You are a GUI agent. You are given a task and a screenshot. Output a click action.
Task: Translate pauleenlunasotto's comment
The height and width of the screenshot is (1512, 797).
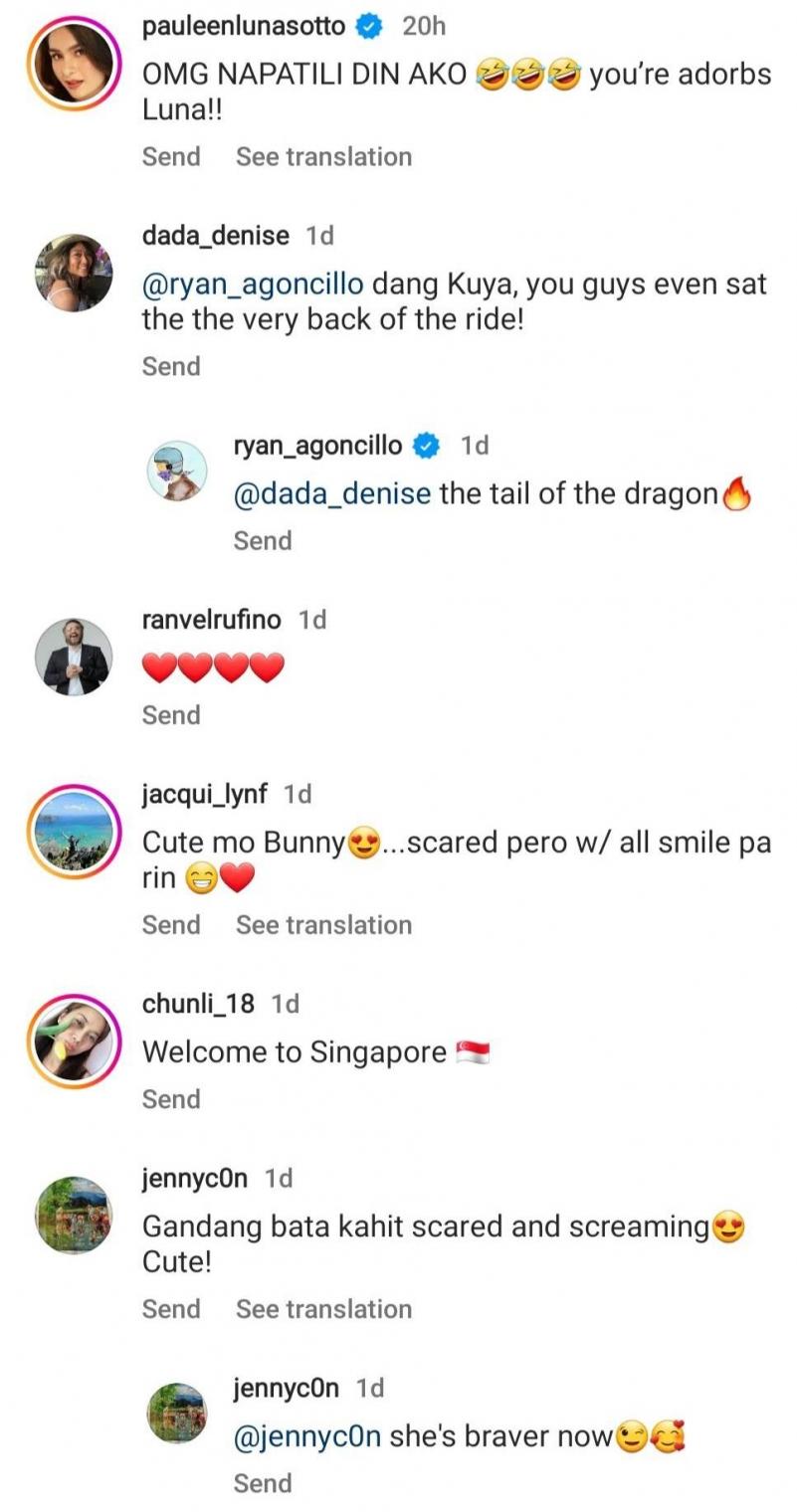pyautogui.click(x=321, y=156)
